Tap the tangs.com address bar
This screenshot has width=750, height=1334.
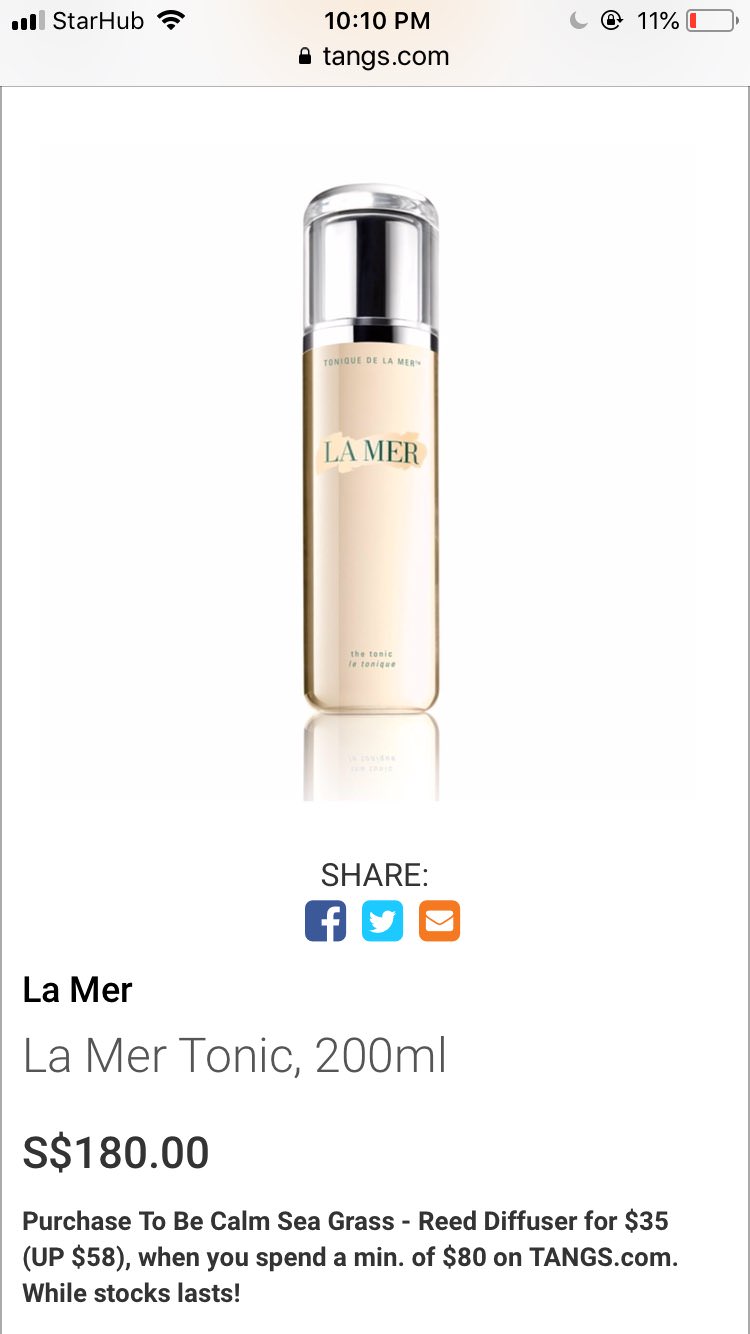click(x=375, y=56)
